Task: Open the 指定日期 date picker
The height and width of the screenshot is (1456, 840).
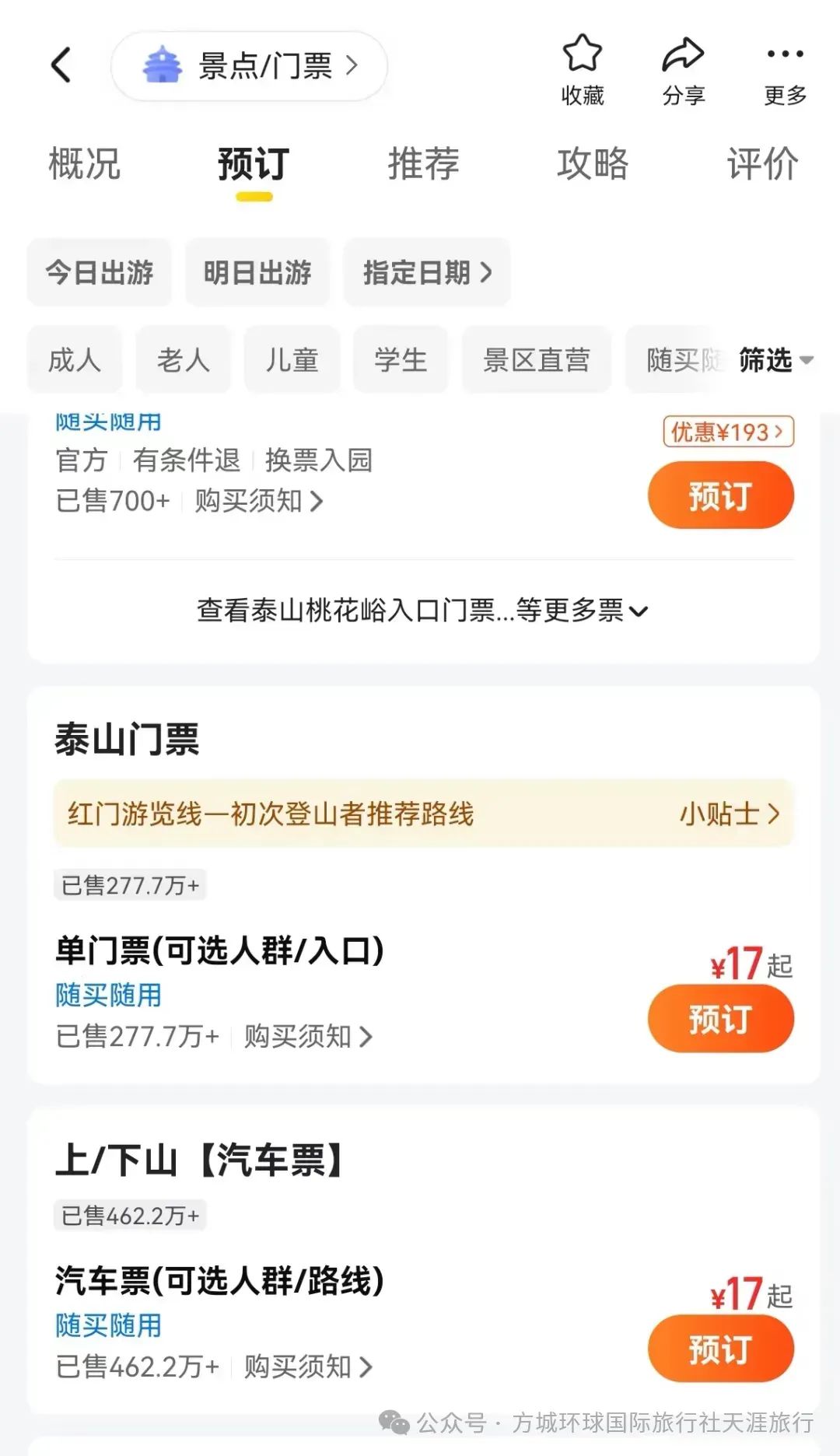Action: [x=427, y=272]
